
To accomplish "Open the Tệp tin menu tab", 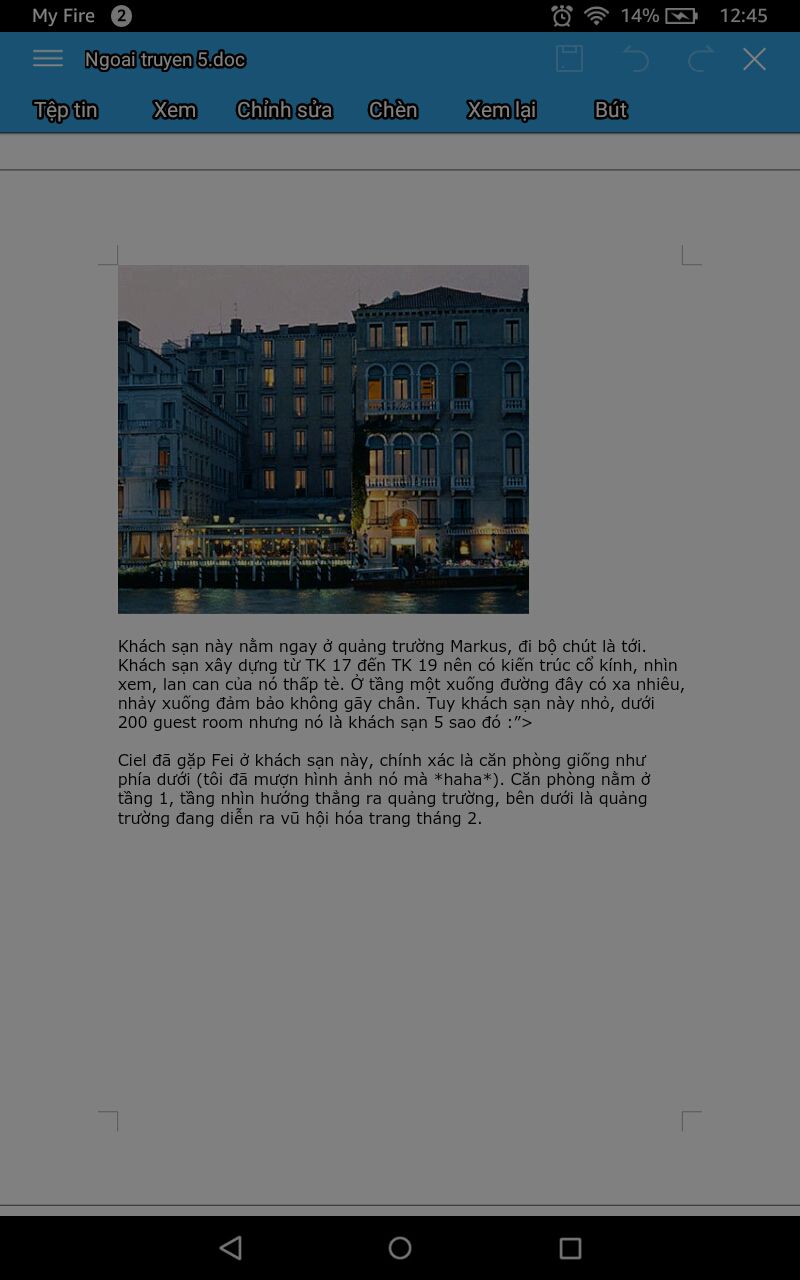I will click(x=66, y=110).
